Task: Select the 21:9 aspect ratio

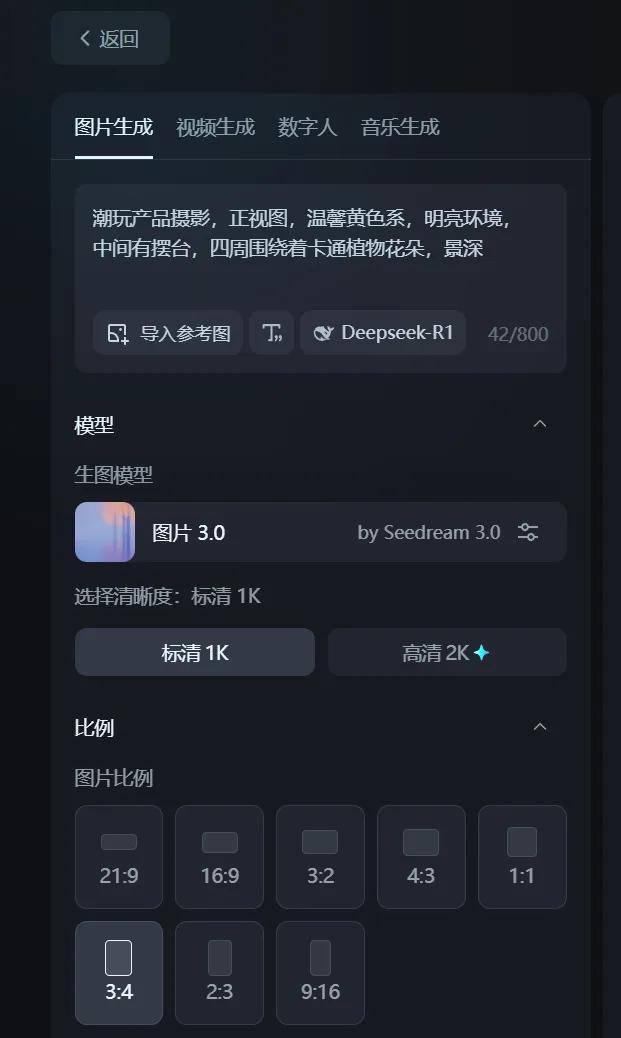Action: tap(119, 857)
